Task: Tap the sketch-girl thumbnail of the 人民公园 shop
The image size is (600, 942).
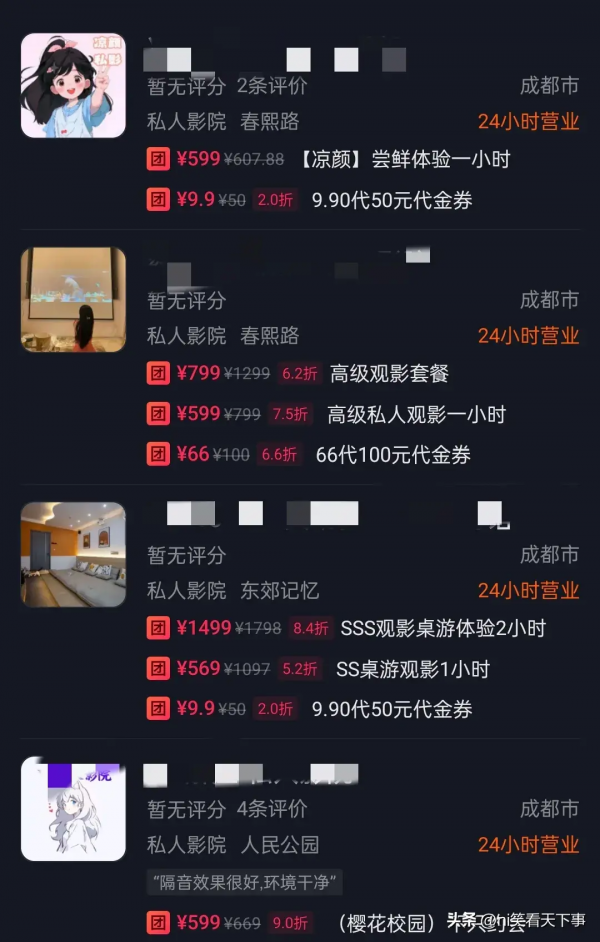Action: [73, 809]
